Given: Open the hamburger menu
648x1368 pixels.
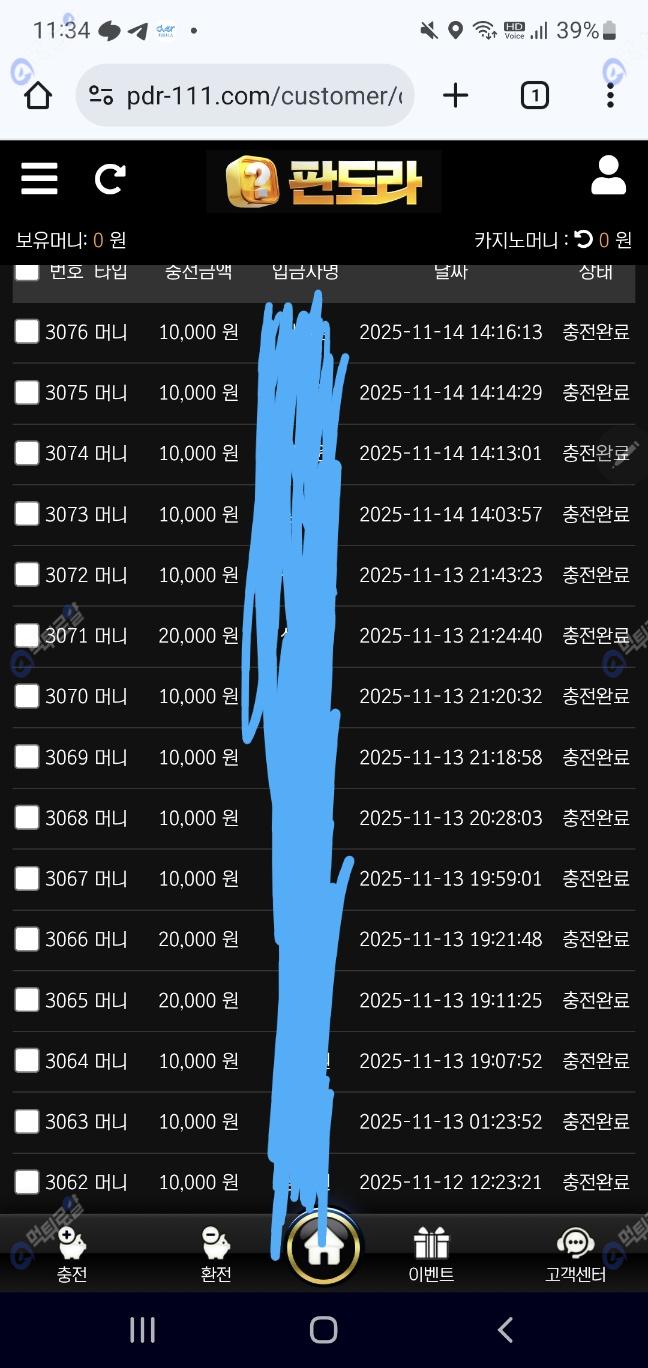Looking at the screenshot, I should [39, 179].
